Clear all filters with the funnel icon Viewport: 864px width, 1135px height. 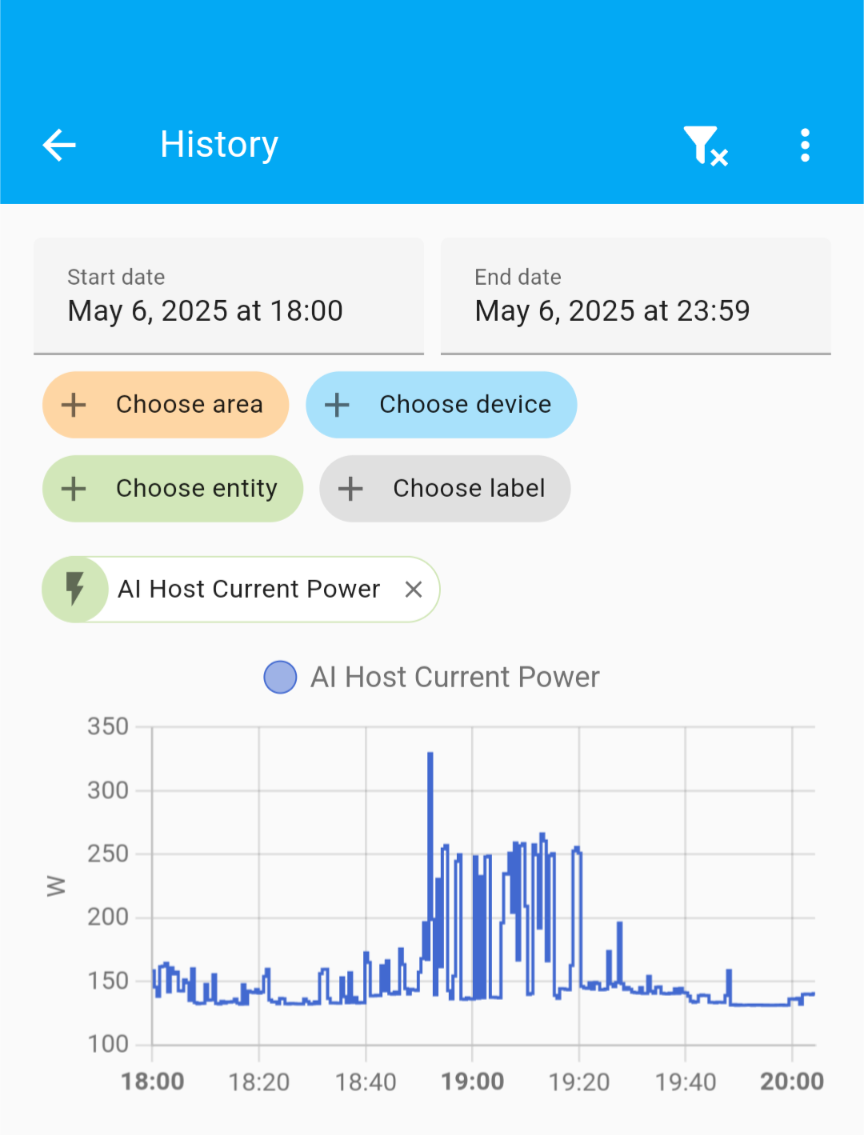click(x=704, y=146)
